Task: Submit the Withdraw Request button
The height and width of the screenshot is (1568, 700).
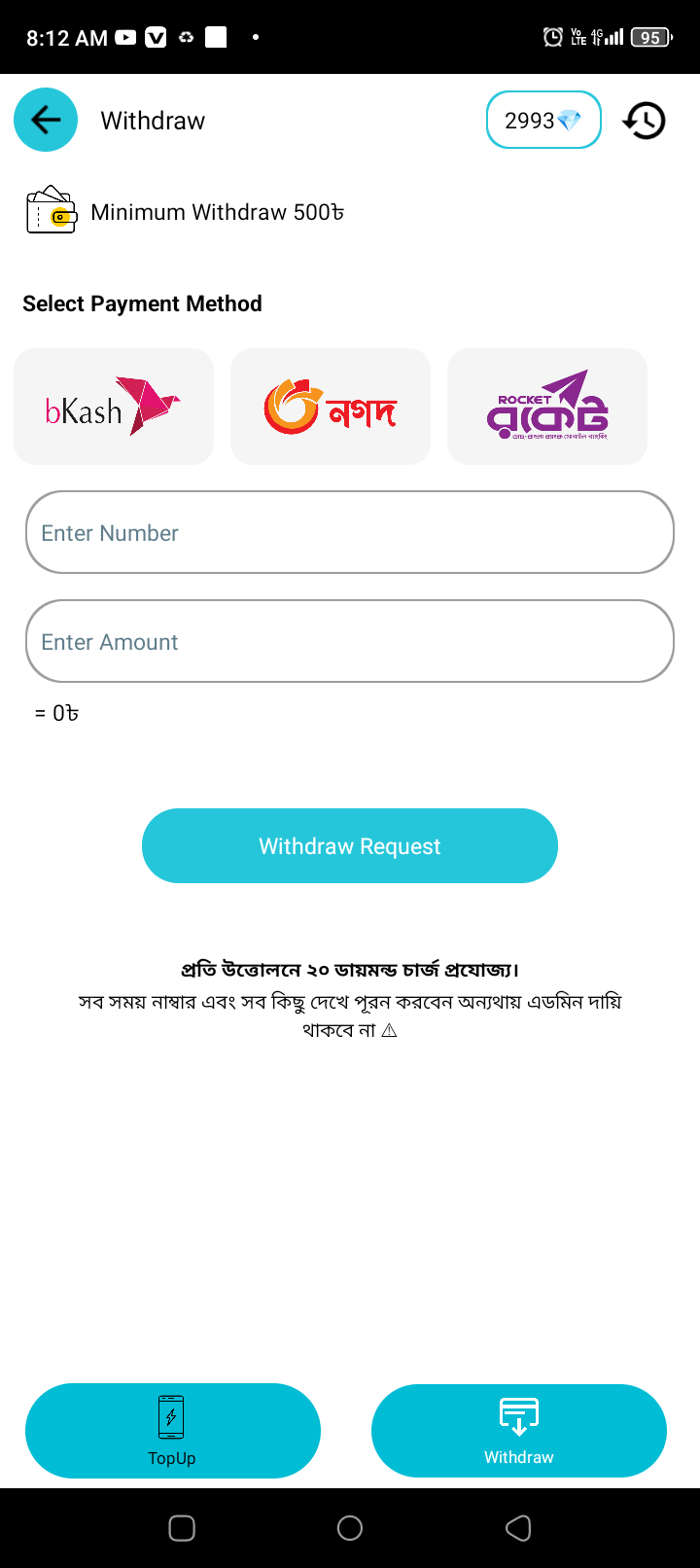Action: (x=350, y=846)
